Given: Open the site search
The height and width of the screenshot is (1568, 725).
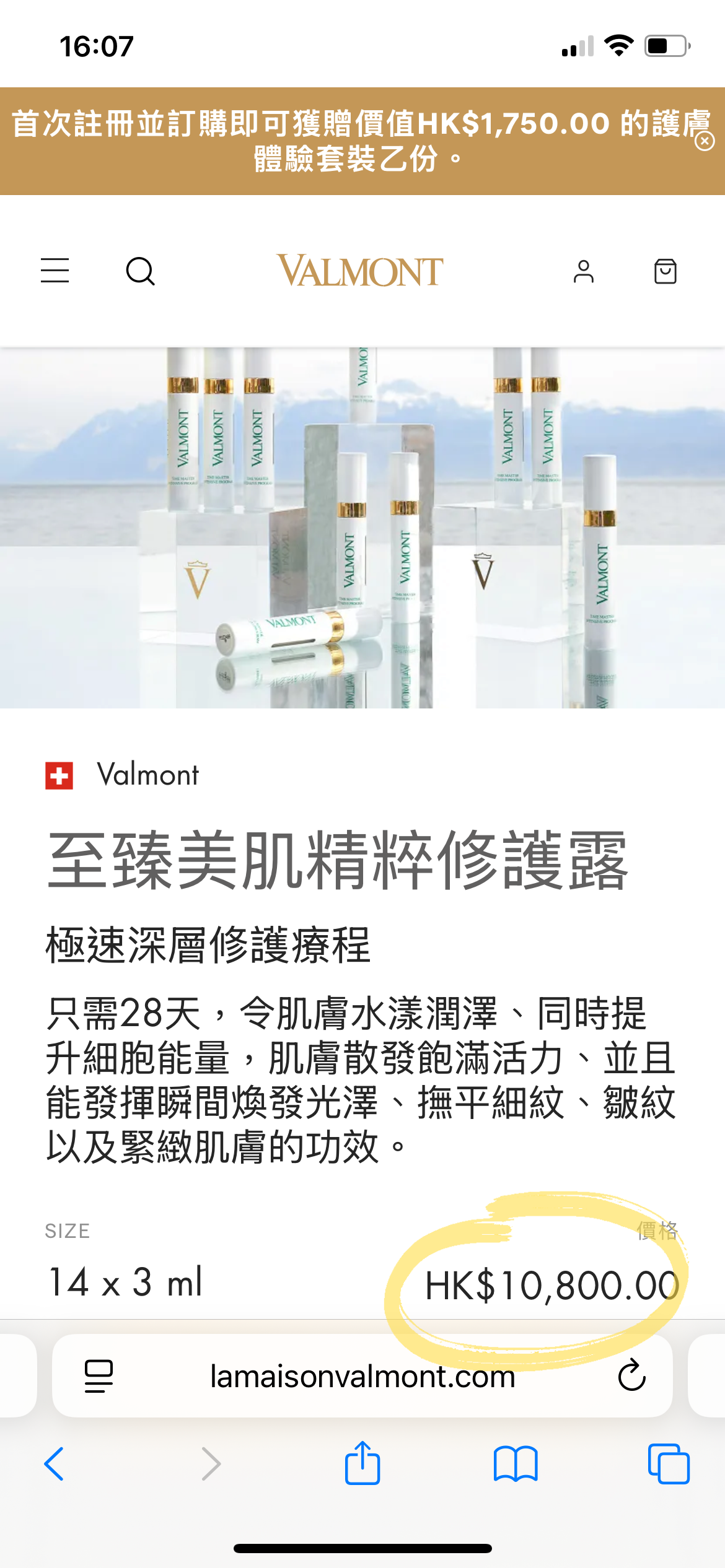Looking at the screenshot, I should (141, 271).
